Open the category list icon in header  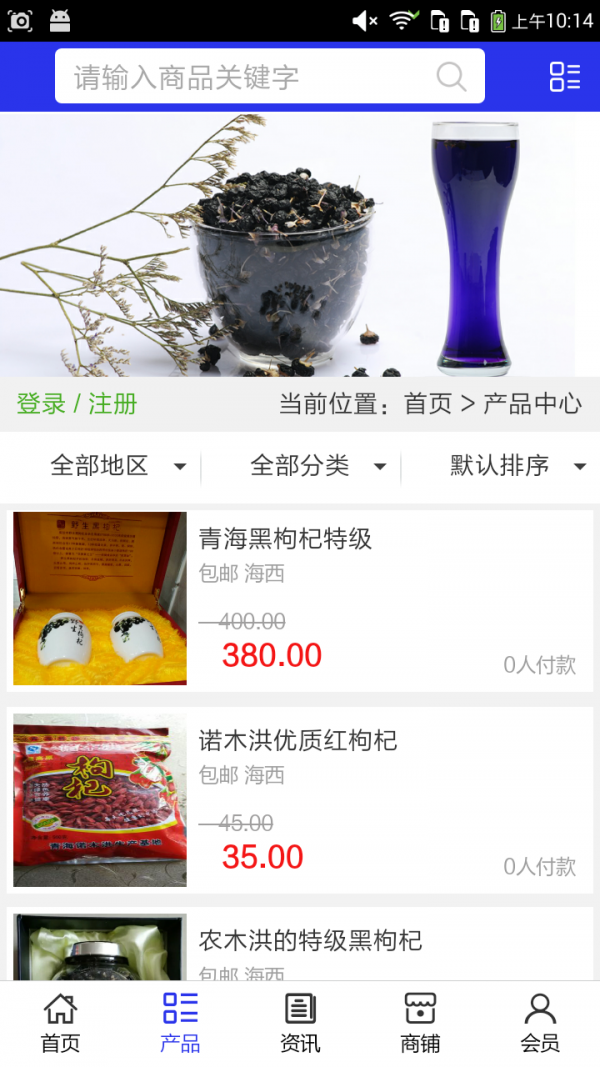click(x=564, y=77)
